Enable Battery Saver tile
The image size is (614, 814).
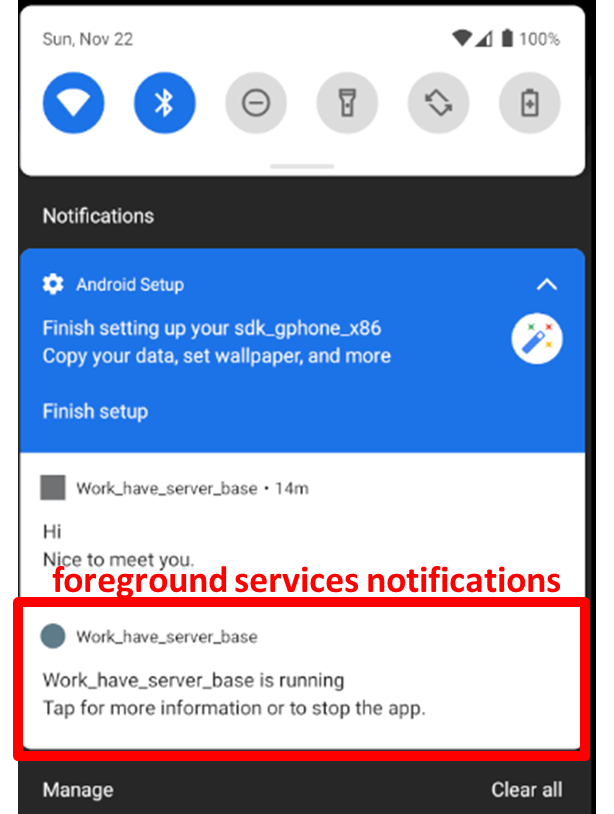tap(530, 103)
